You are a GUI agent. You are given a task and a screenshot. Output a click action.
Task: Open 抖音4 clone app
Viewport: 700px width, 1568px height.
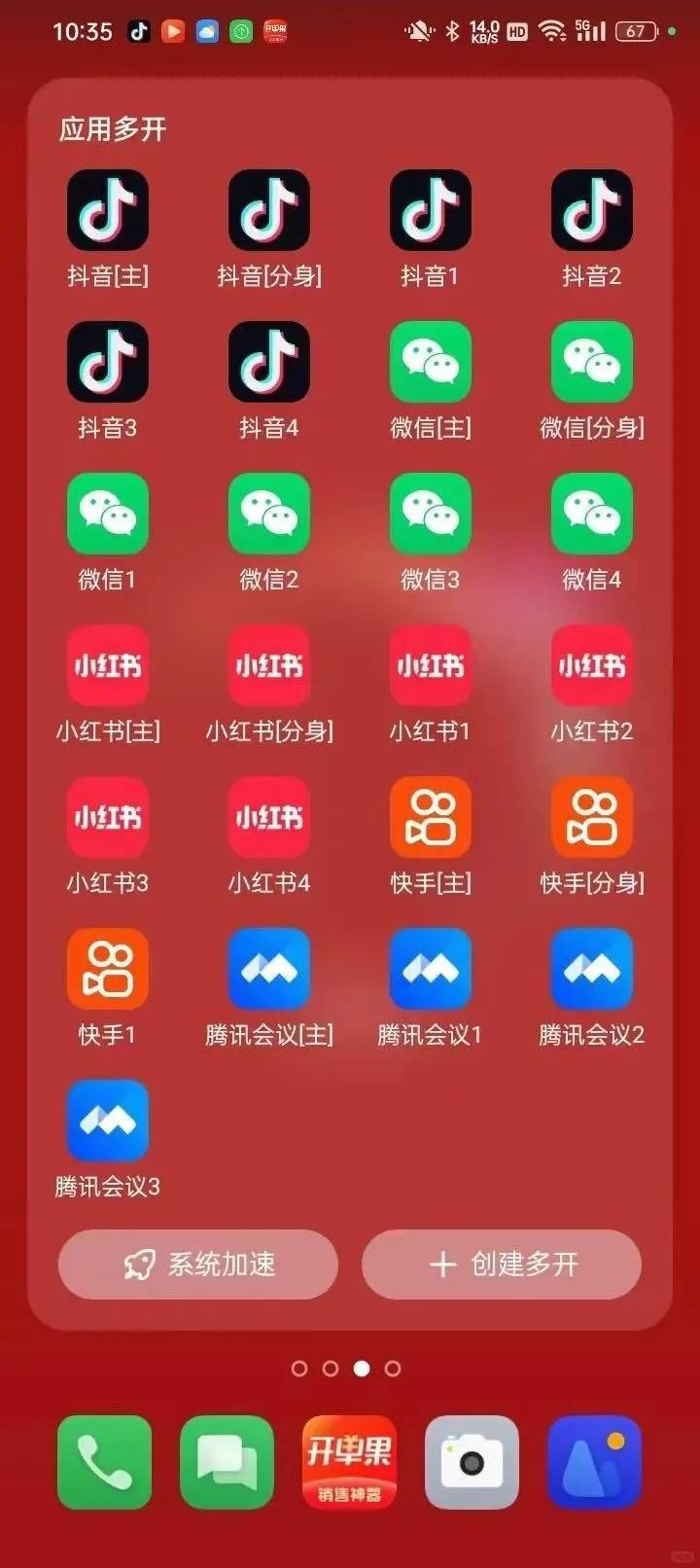pos(269,362)
